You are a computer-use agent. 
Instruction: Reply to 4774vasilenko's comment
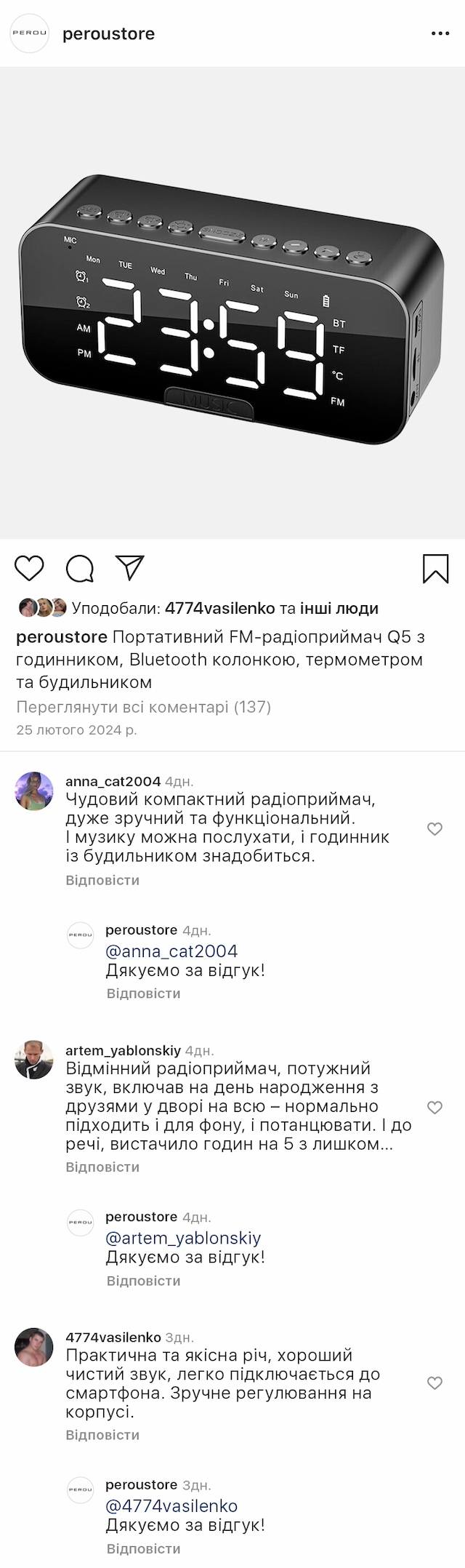point(102,1435)
